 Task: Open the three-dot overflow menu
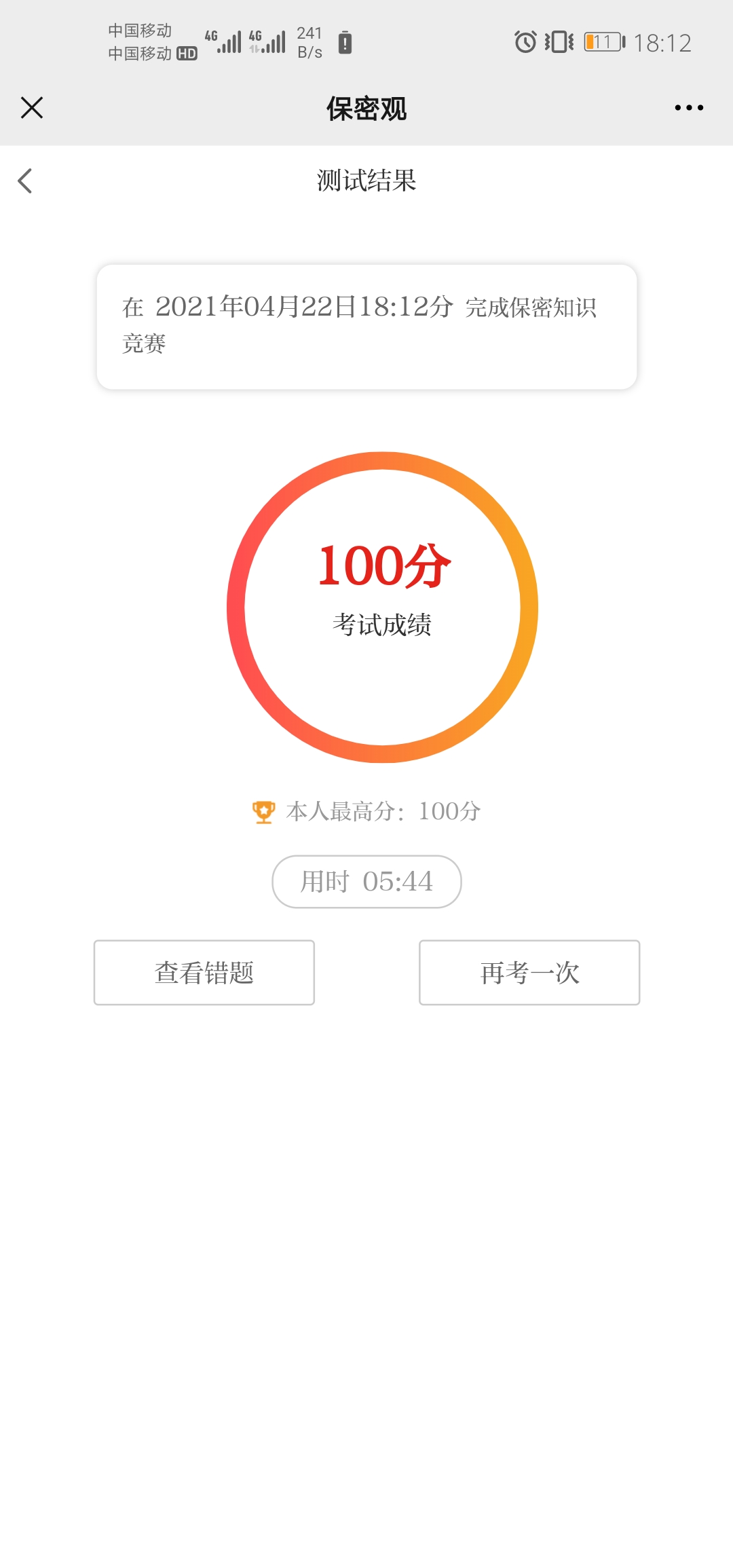[x=689, y=108]
